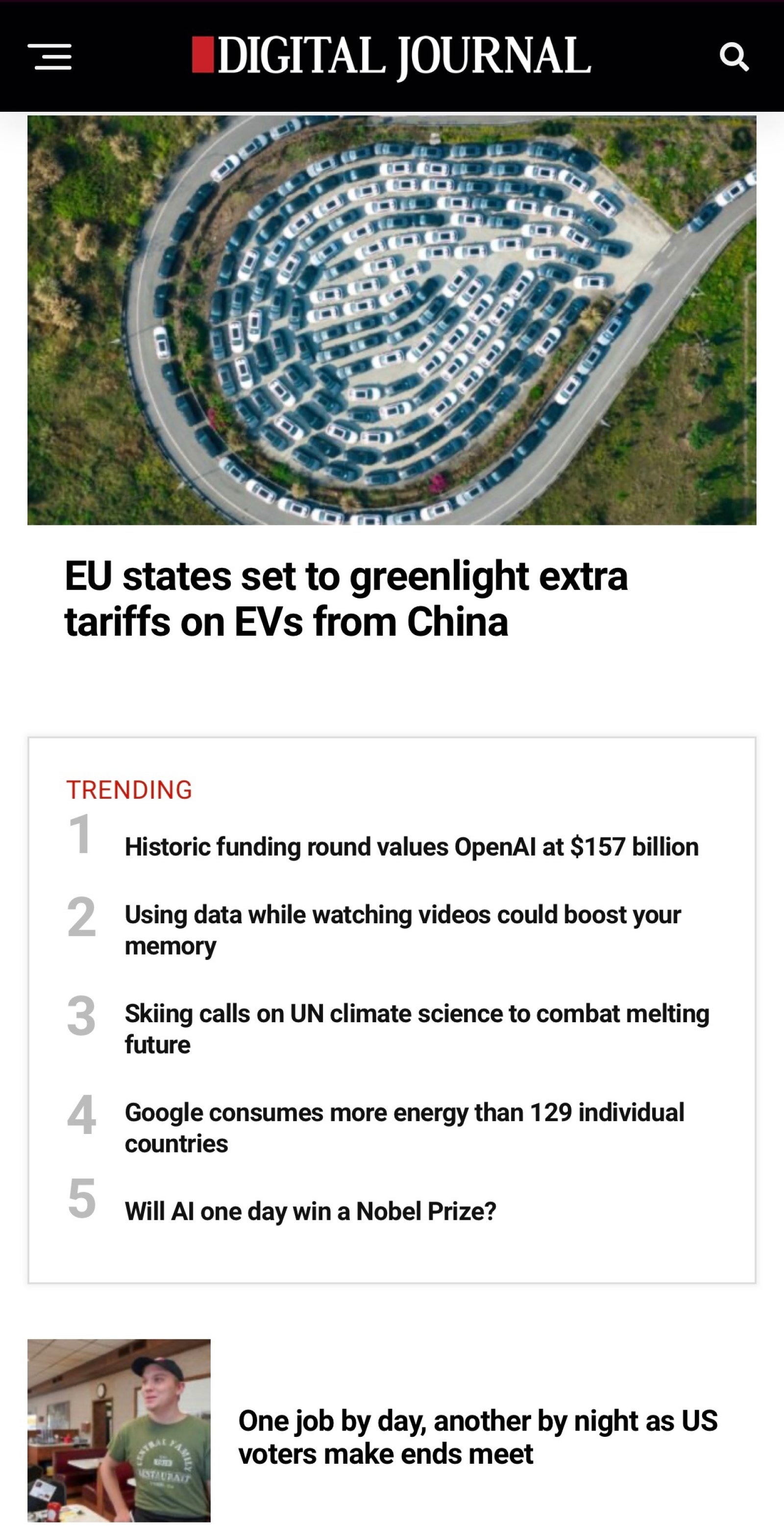Read 'One job by day, another by night' article

pyautogui.click(x=478, y=1437)
